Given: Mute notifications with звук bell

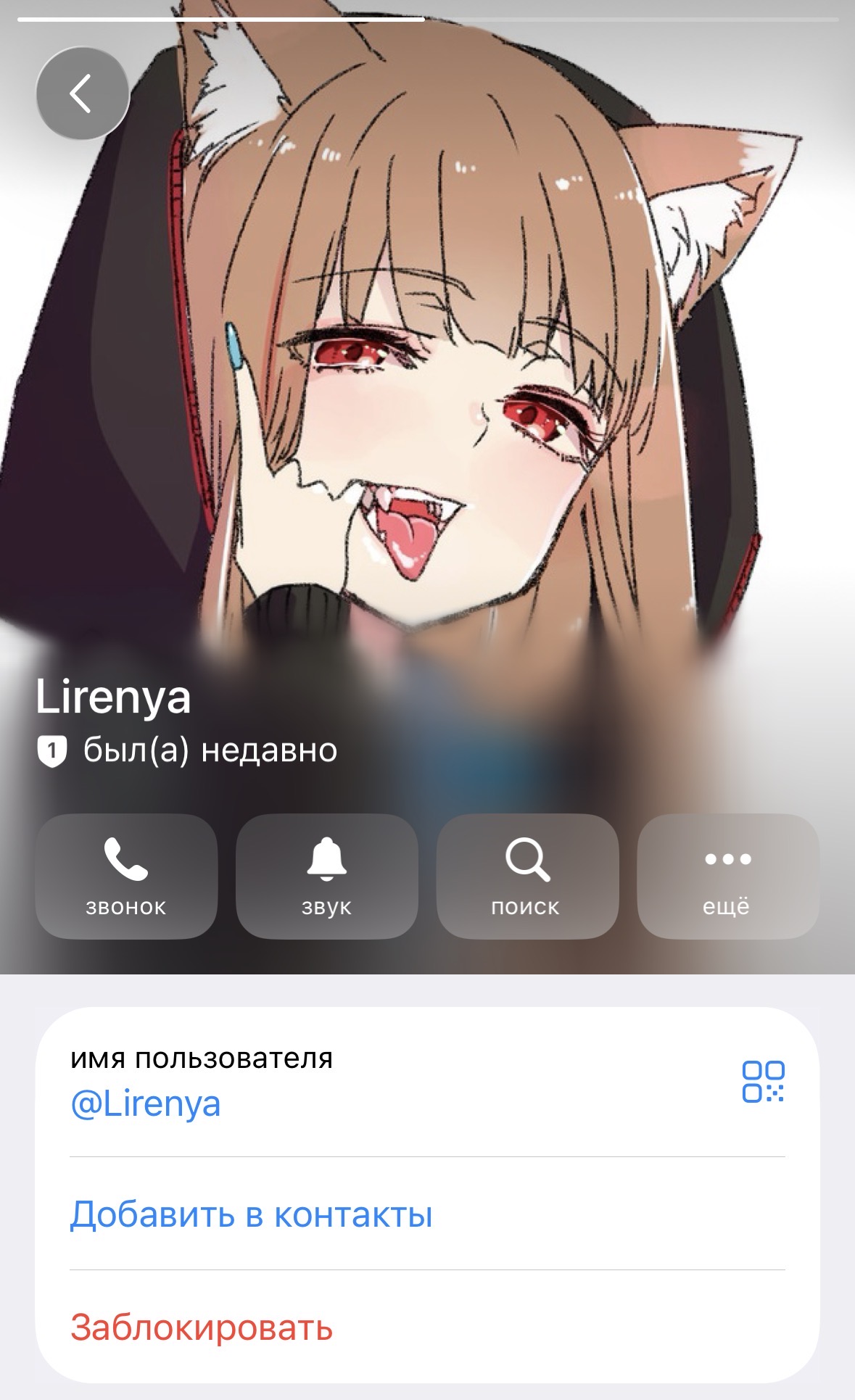Looking at the screenshot, I should point(327,876).
